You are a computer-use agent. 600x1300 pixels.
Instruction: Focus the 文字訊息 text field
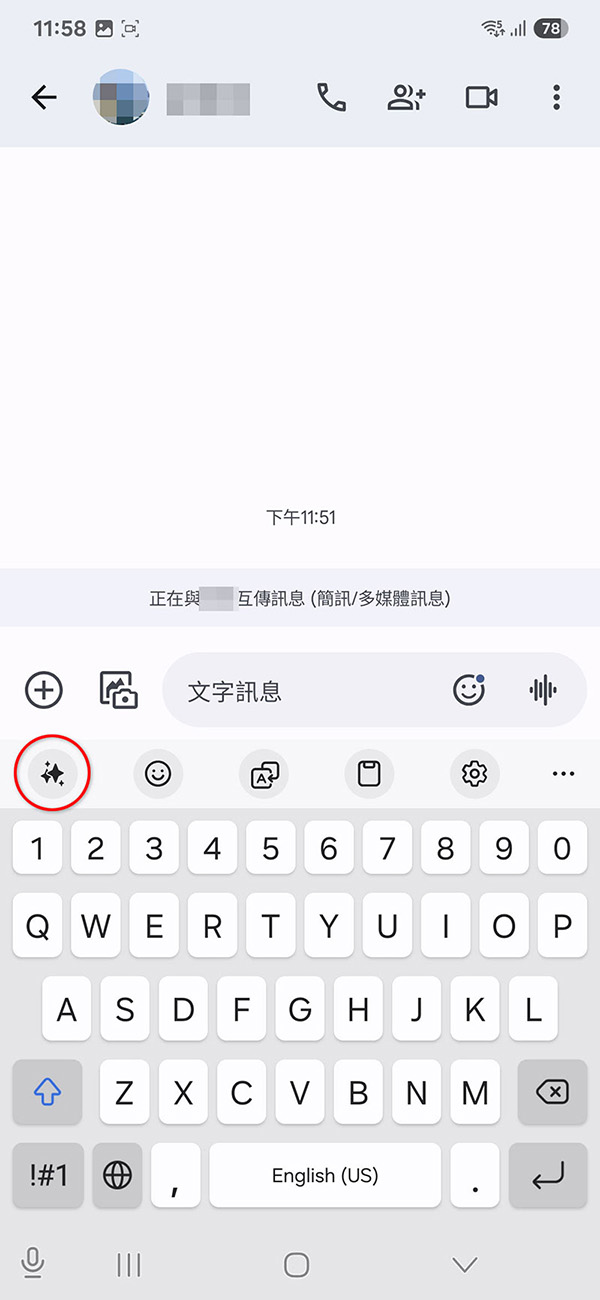pos(300,690)
